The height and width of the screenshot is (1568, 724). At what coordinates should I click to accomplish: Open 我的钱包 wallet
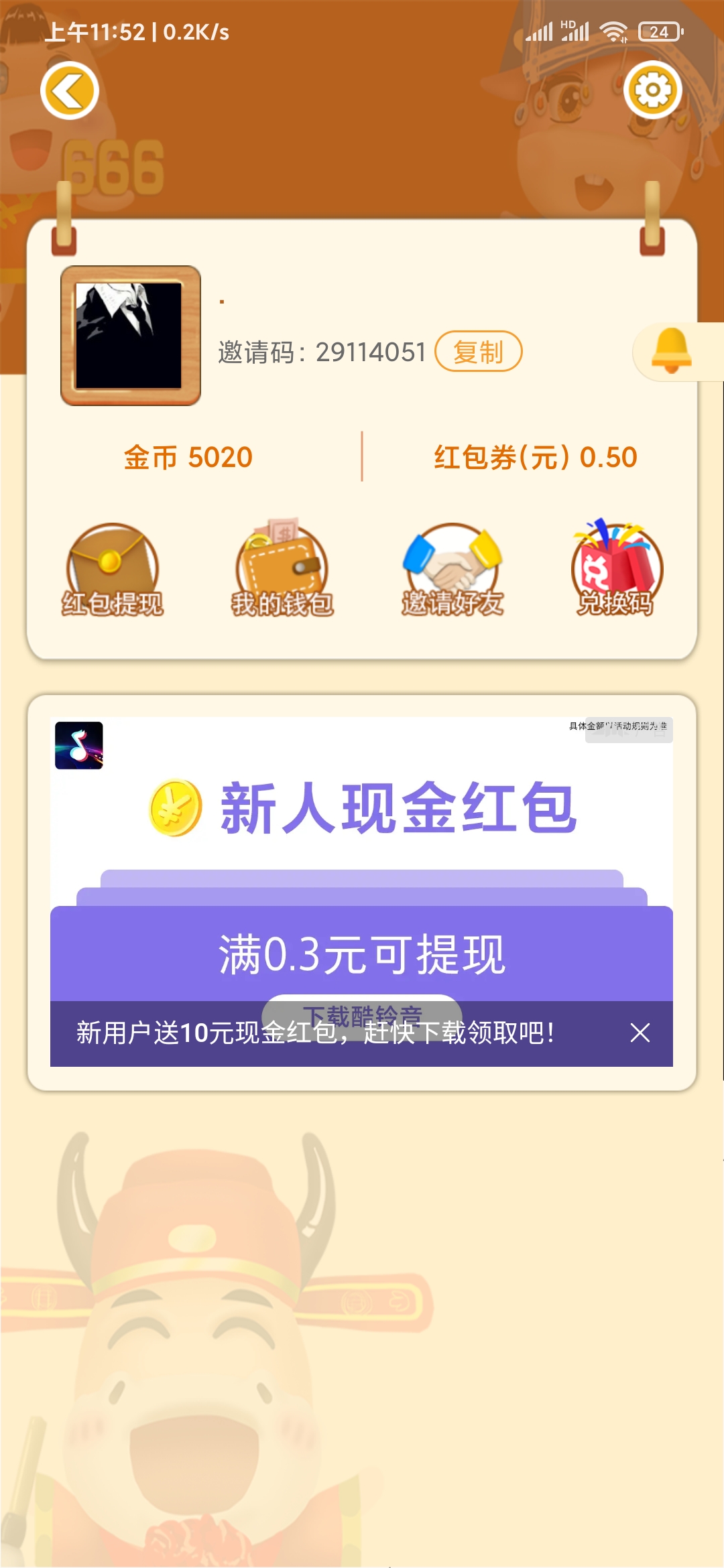(282, 570)
